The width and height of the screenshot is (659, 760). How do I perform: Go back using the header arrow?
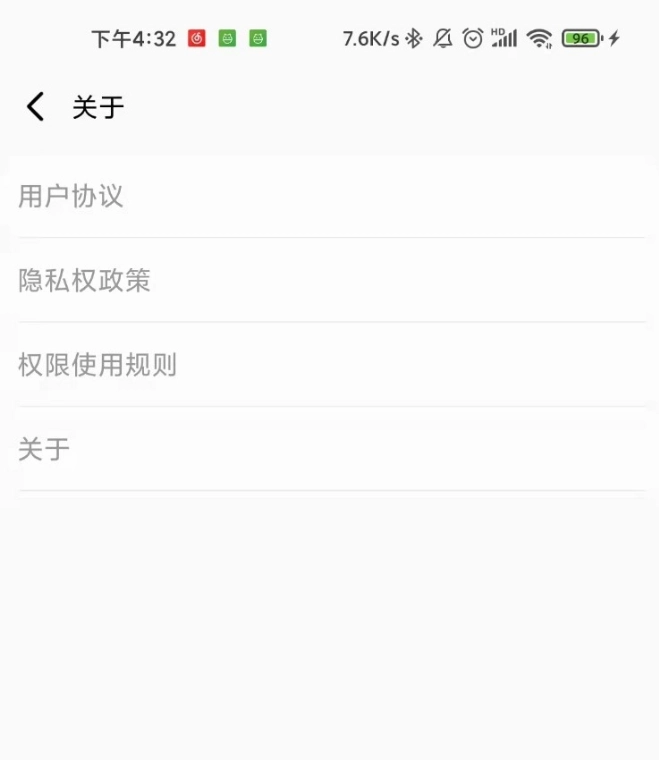[35, 107]
